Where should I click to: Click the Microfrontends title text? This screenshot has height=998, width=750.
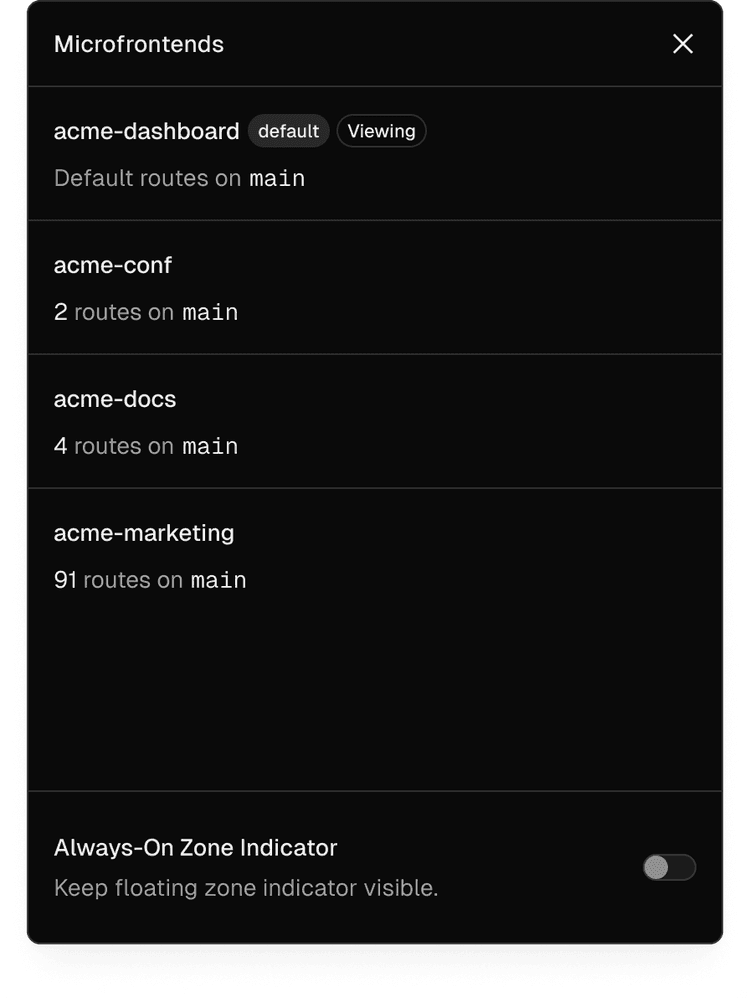pos(139,44)
